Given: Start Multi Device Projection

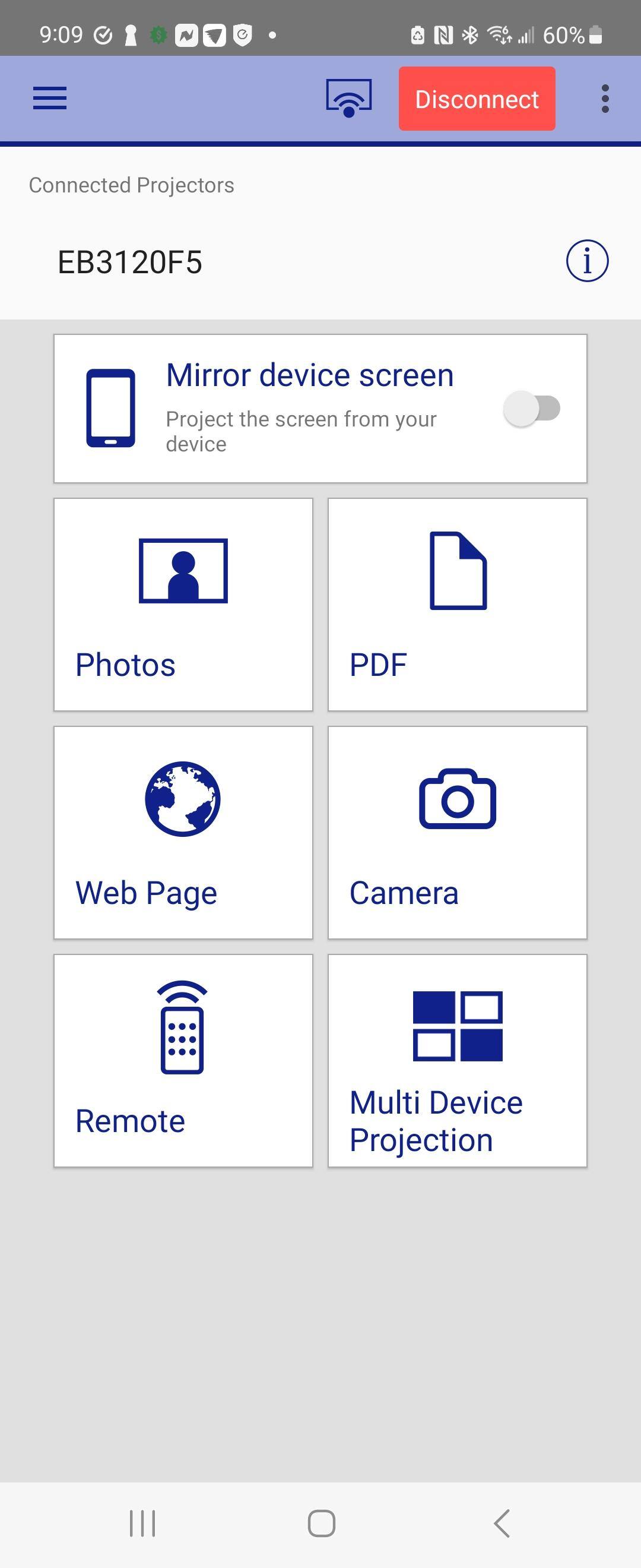Looking at the screenshot, I should pos(458,1060).
